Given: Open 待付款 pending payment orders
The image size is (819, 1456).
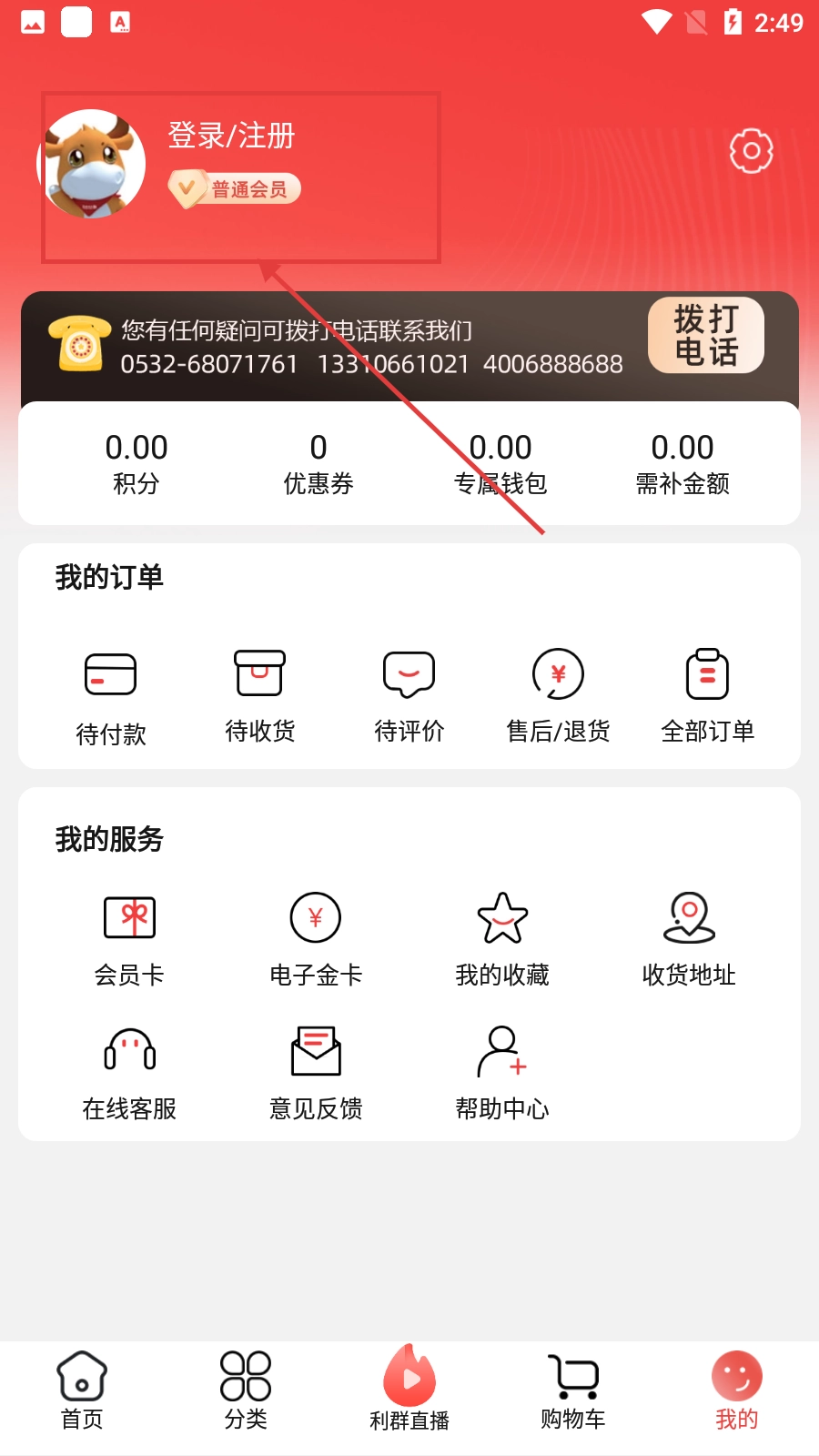Looking at the screenshot, I should (x=111, y=695).
